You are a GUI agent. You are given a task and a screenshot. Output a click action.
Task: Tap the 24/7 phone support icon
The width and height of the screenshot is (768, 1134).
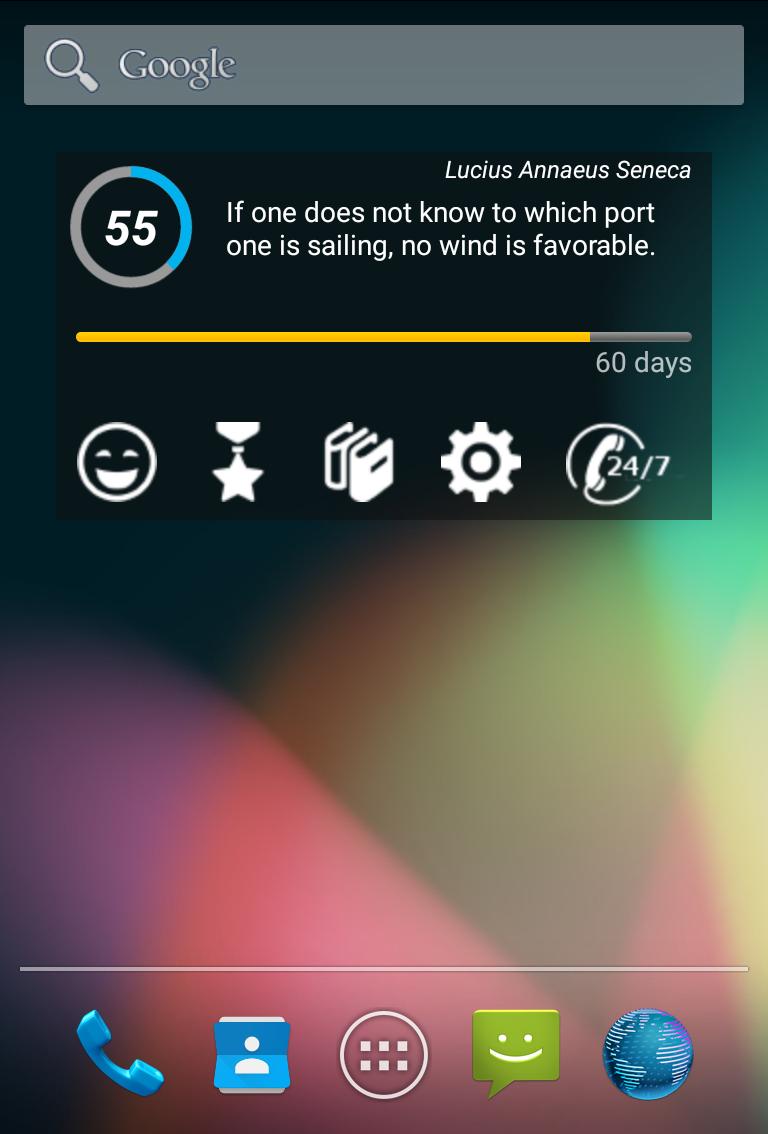tap(617, 464)
